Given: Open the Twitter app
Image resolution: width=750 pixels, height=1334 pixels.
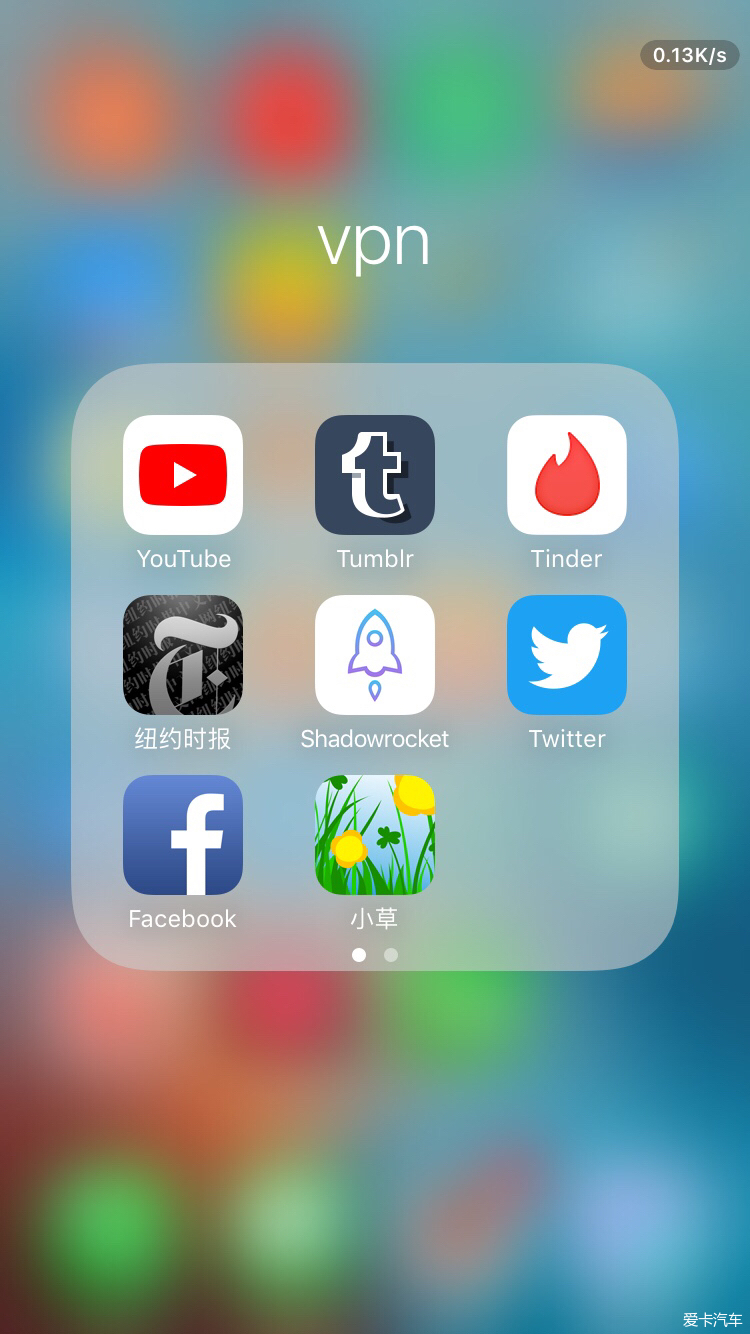Looking at the screenshot, I should pos(567,655).
